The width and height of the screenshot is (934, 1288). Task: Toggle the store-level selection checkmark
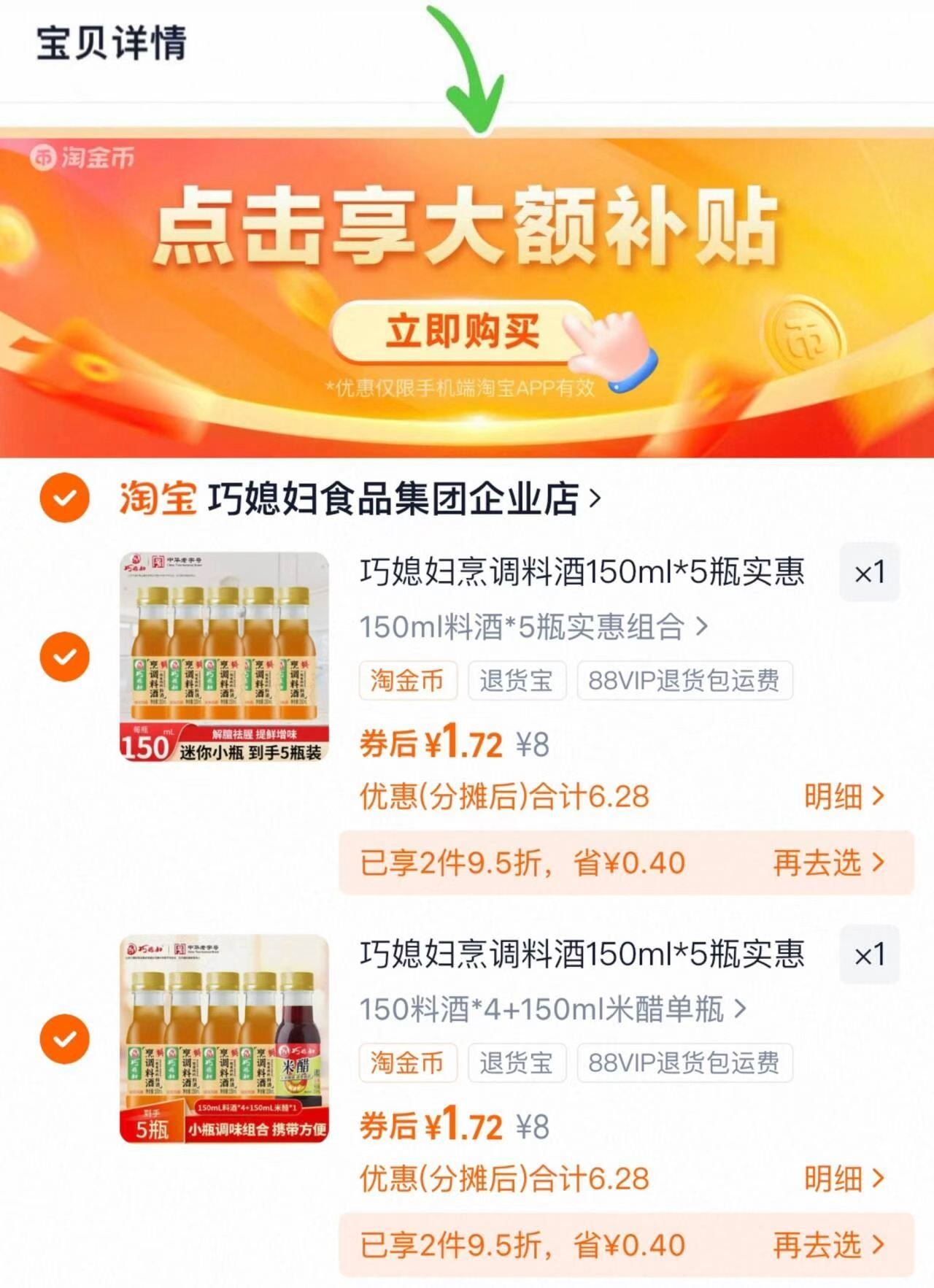point(64,498)
